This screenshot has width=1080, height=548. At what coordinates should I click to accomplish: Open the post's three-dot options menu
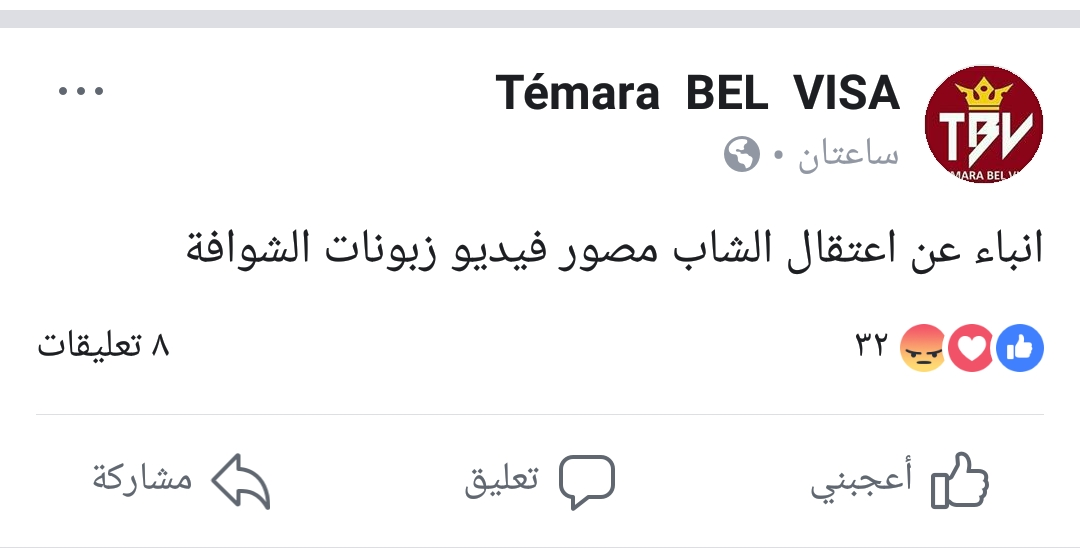81,92
